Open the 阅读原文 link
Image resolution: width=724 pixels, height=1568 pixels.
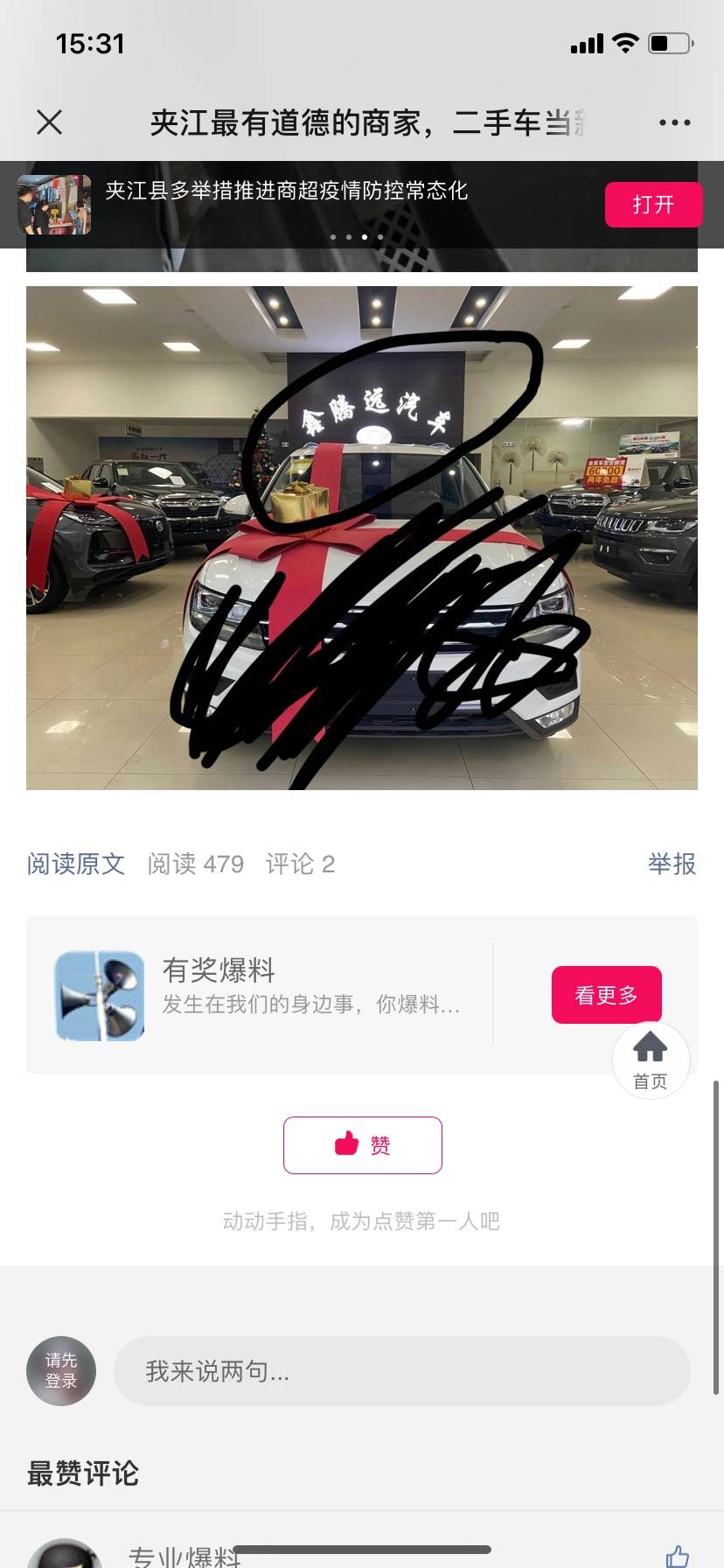tap(76, 864)
